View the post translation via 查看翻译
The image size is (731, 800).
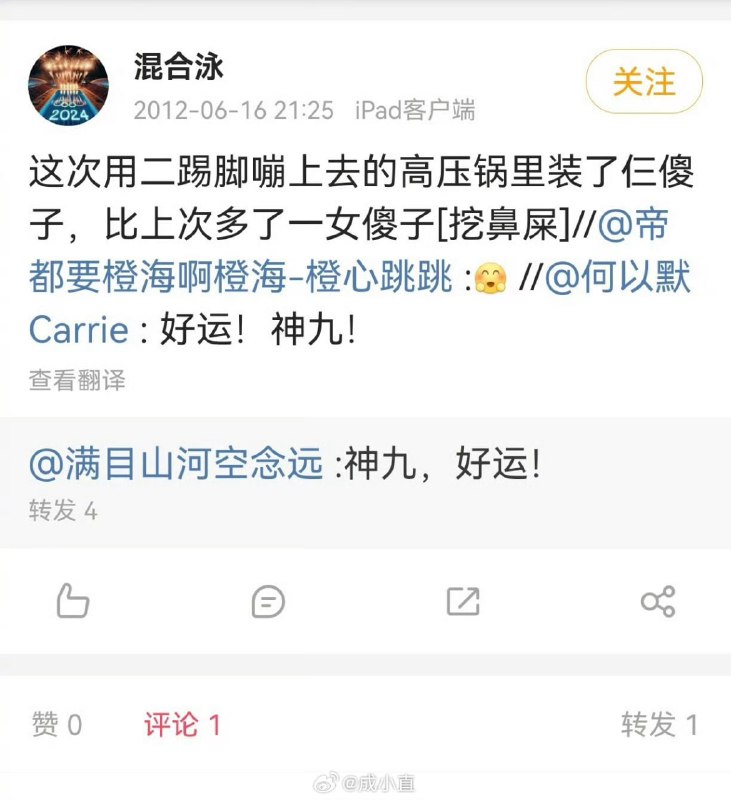pos(75,382)
